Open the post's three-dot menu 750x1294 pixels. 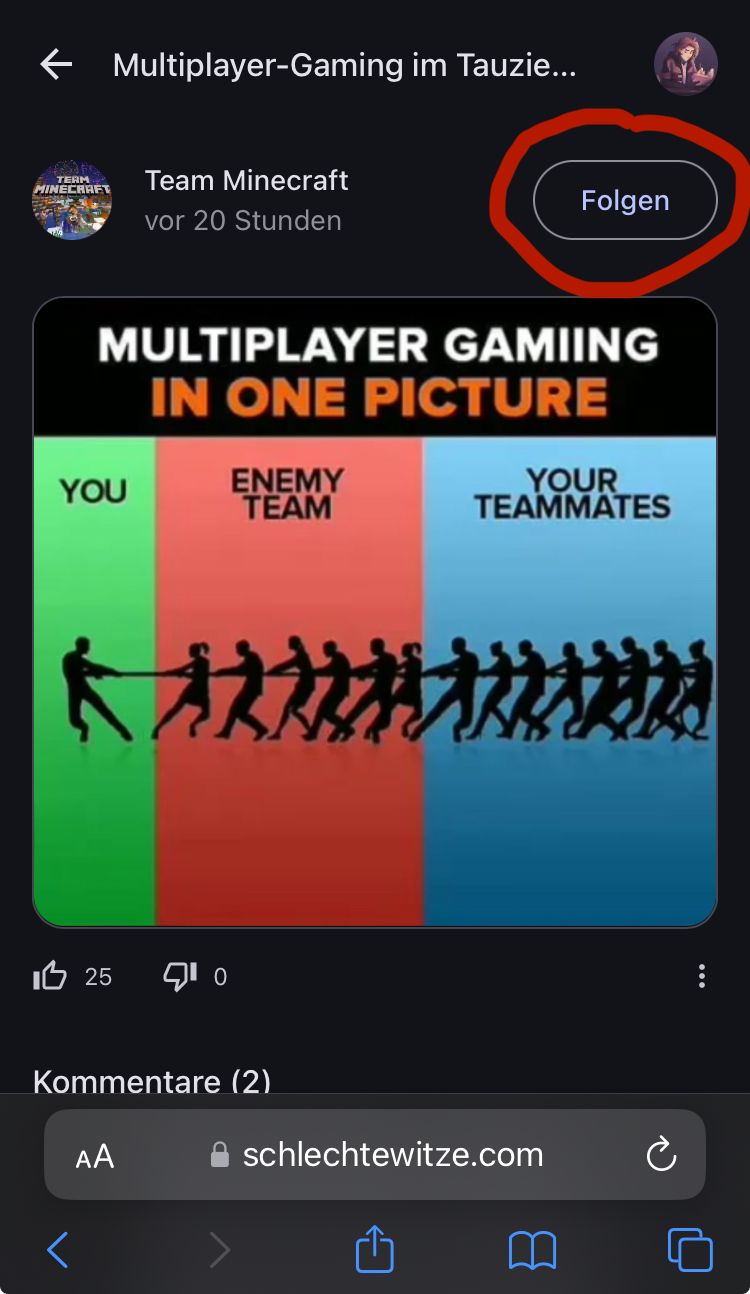coord(702,976)
